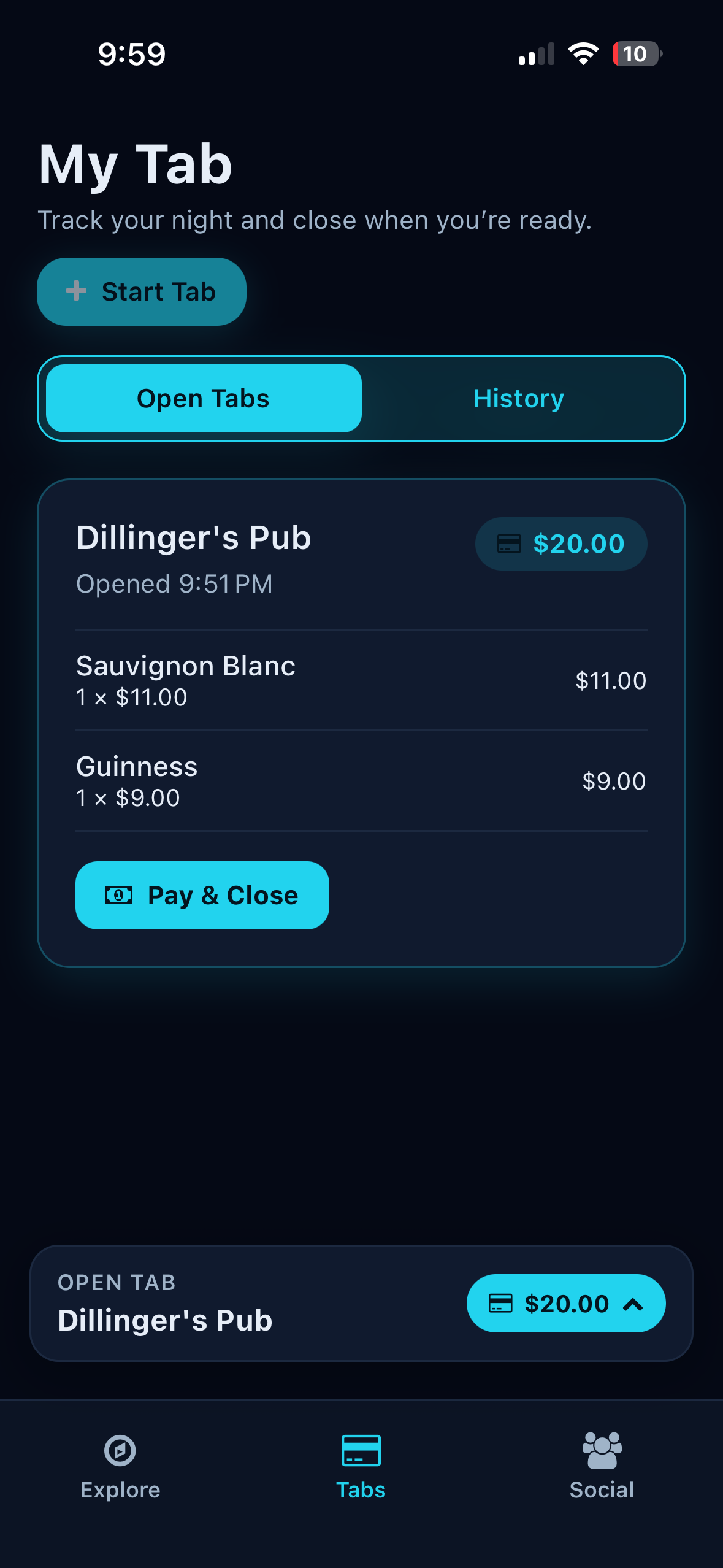Pay and close Dillinger's Pub tab
The width and height of the screenshot is (723, 1568).
tap(202, 895)
